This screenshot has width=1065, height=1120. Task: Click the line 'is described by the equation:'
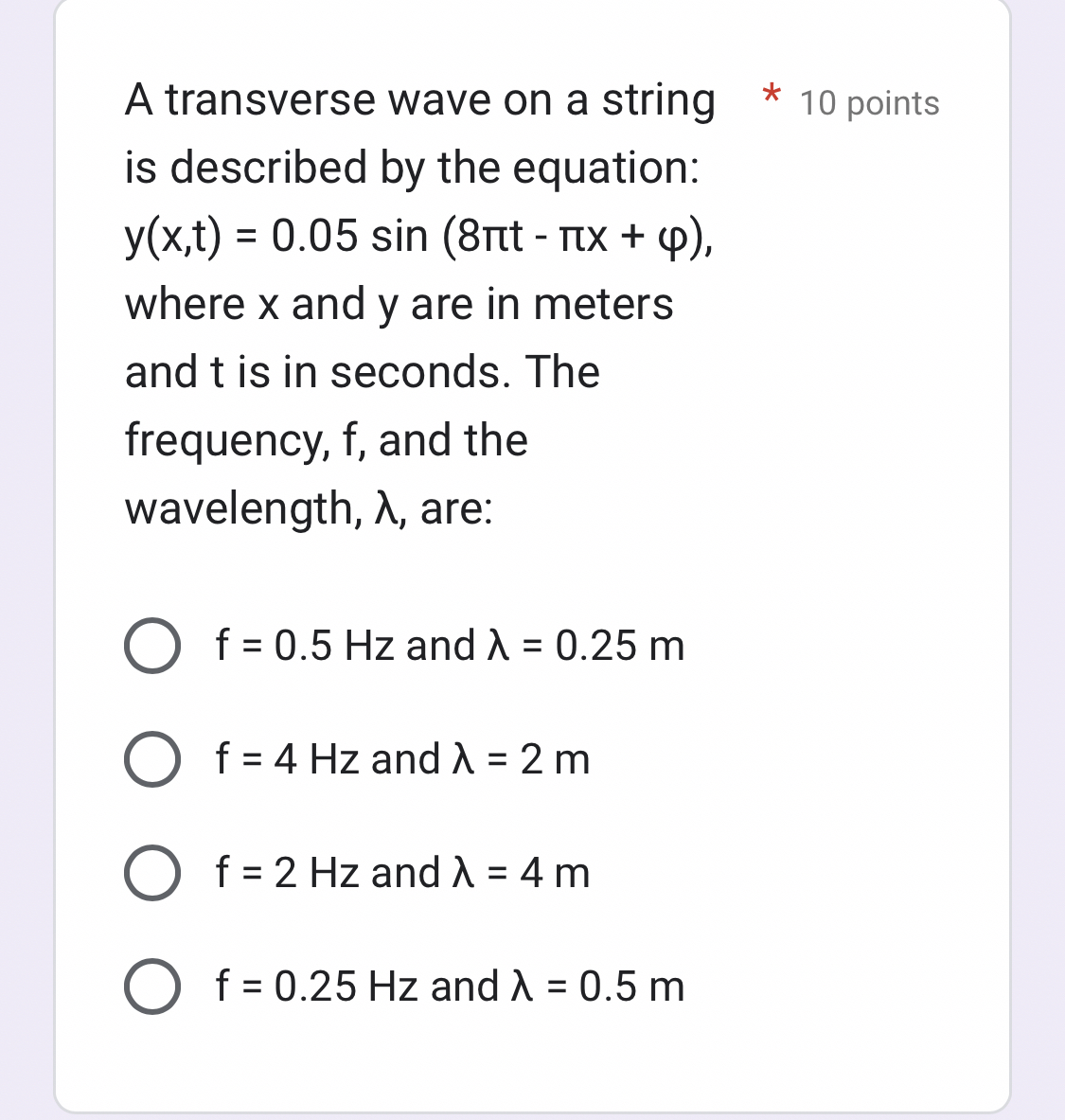point(413,169)
